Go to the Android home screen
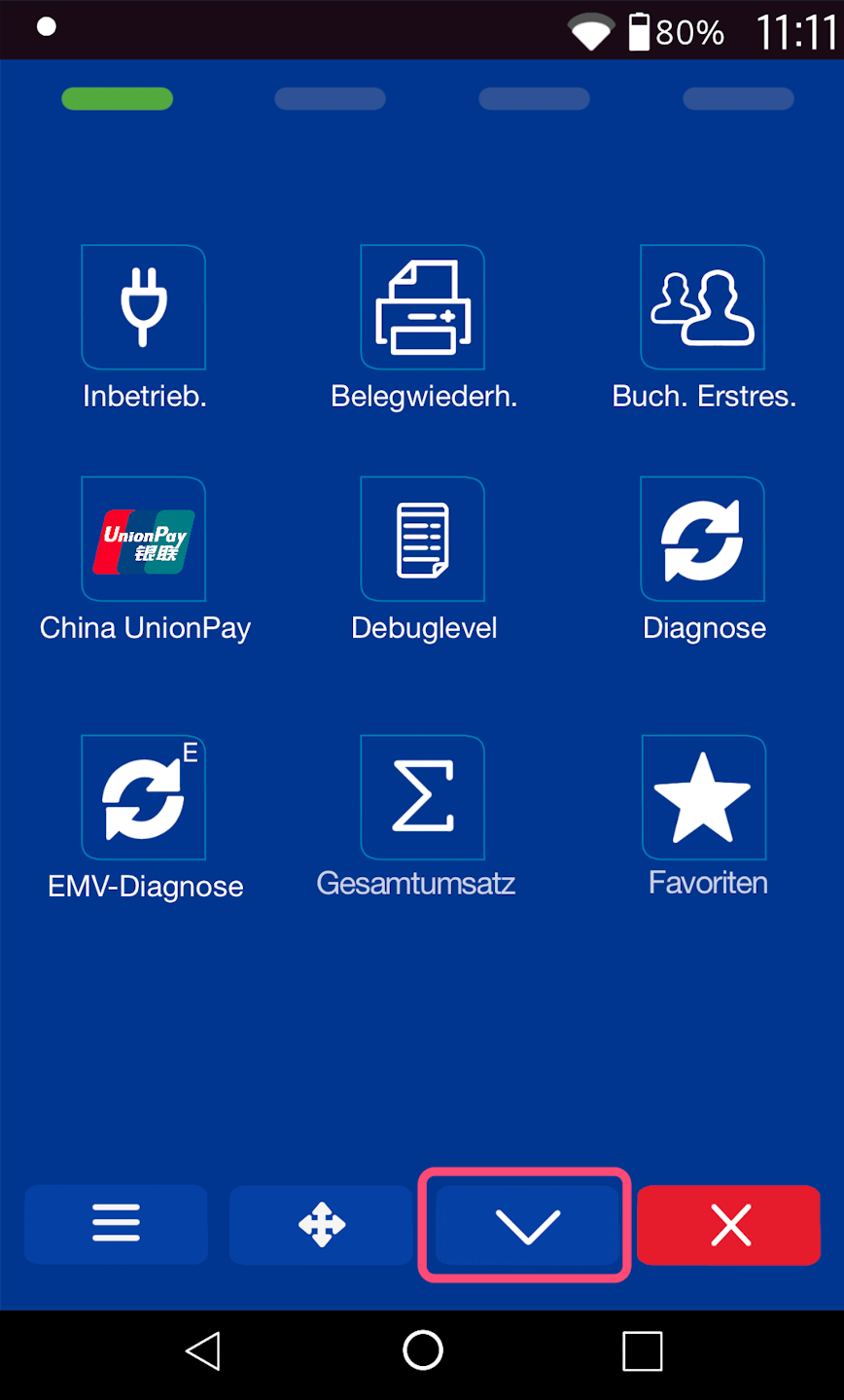The width and height of the screenshot is (844, 1400). [423, 1350]
